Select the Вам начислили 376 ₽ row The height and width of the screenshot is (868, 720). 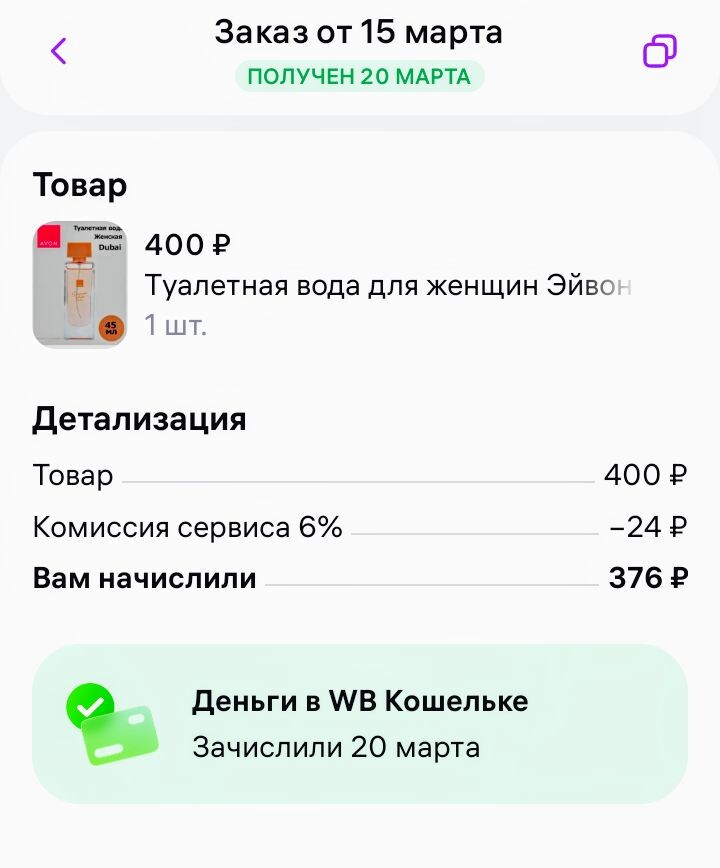click(x=360, y=578)
